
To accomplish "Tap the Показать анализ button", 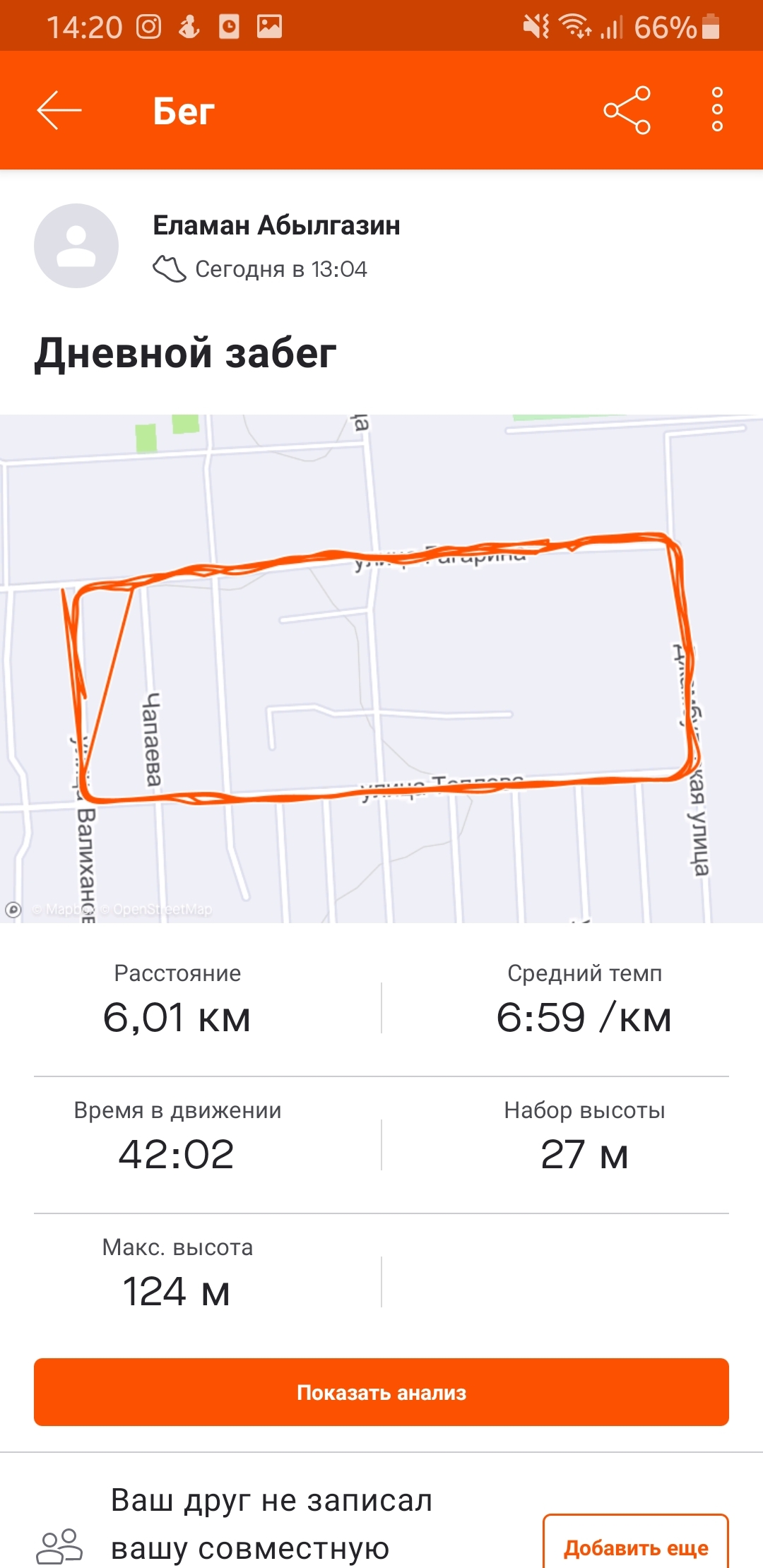I will click(x=381, y=1392).
